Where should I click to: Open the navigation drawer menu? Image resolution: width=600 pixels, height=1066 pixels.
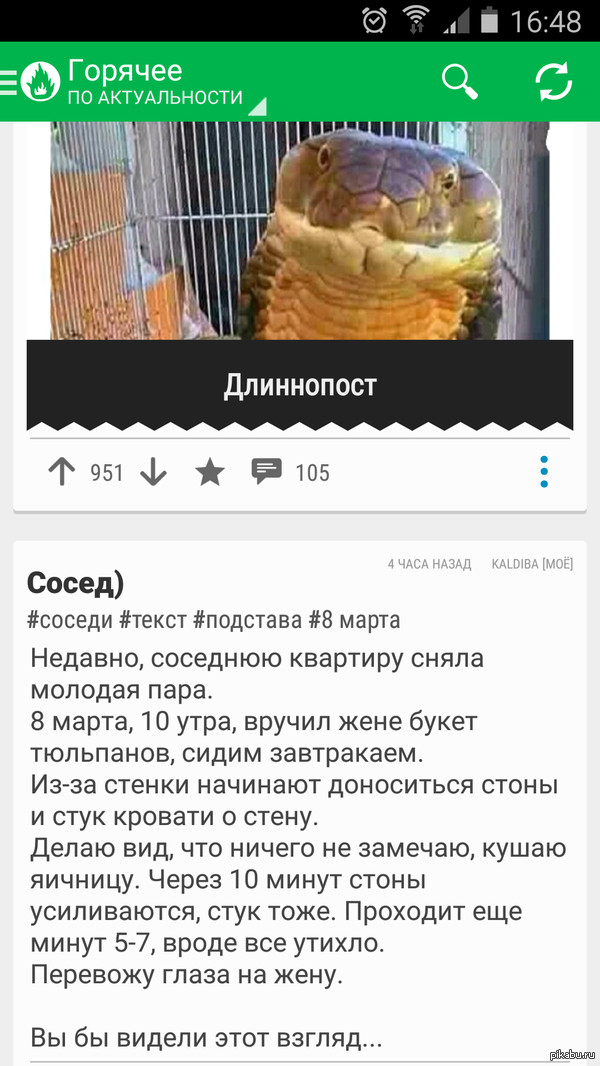10,82
